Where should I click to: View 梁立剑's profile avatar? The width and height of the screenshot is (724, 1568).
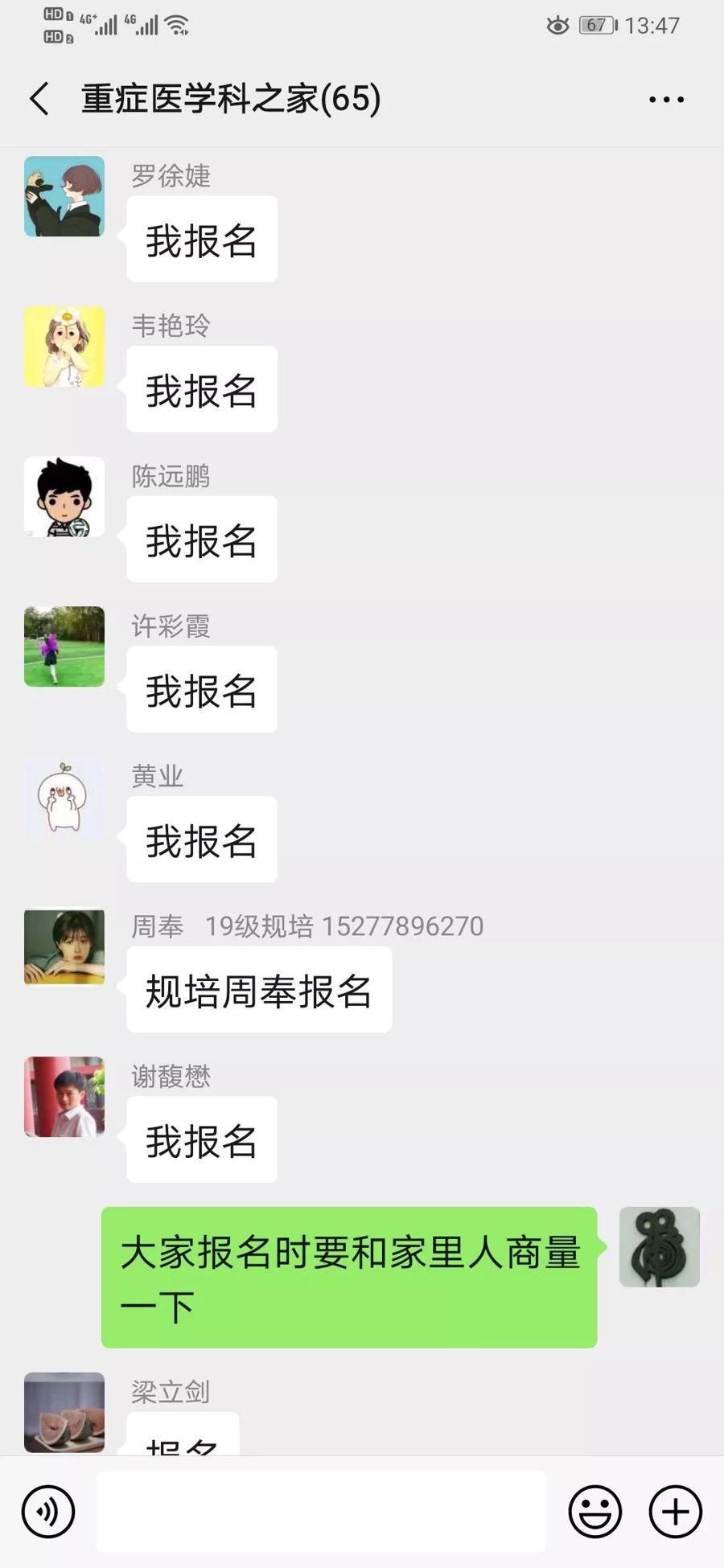(x=64, y=1412)
